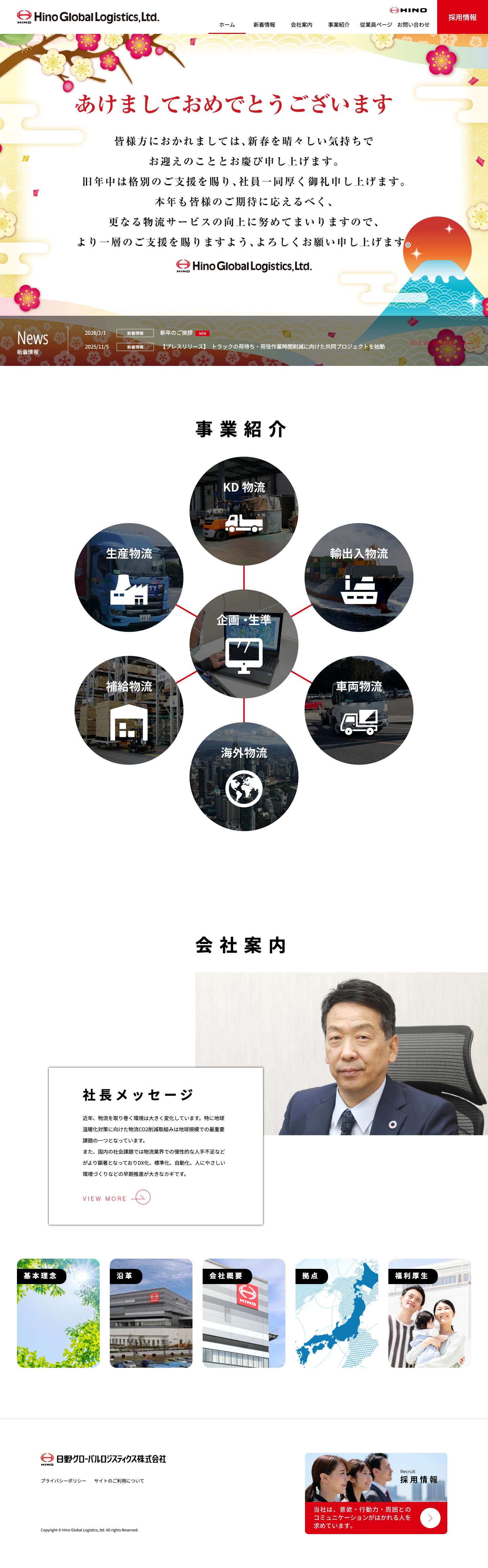Image resolution: width=488 pixels, height=1568 pixels.
Task: Open the プライバシーポリシー footer link
Action: coord(63,1480)
